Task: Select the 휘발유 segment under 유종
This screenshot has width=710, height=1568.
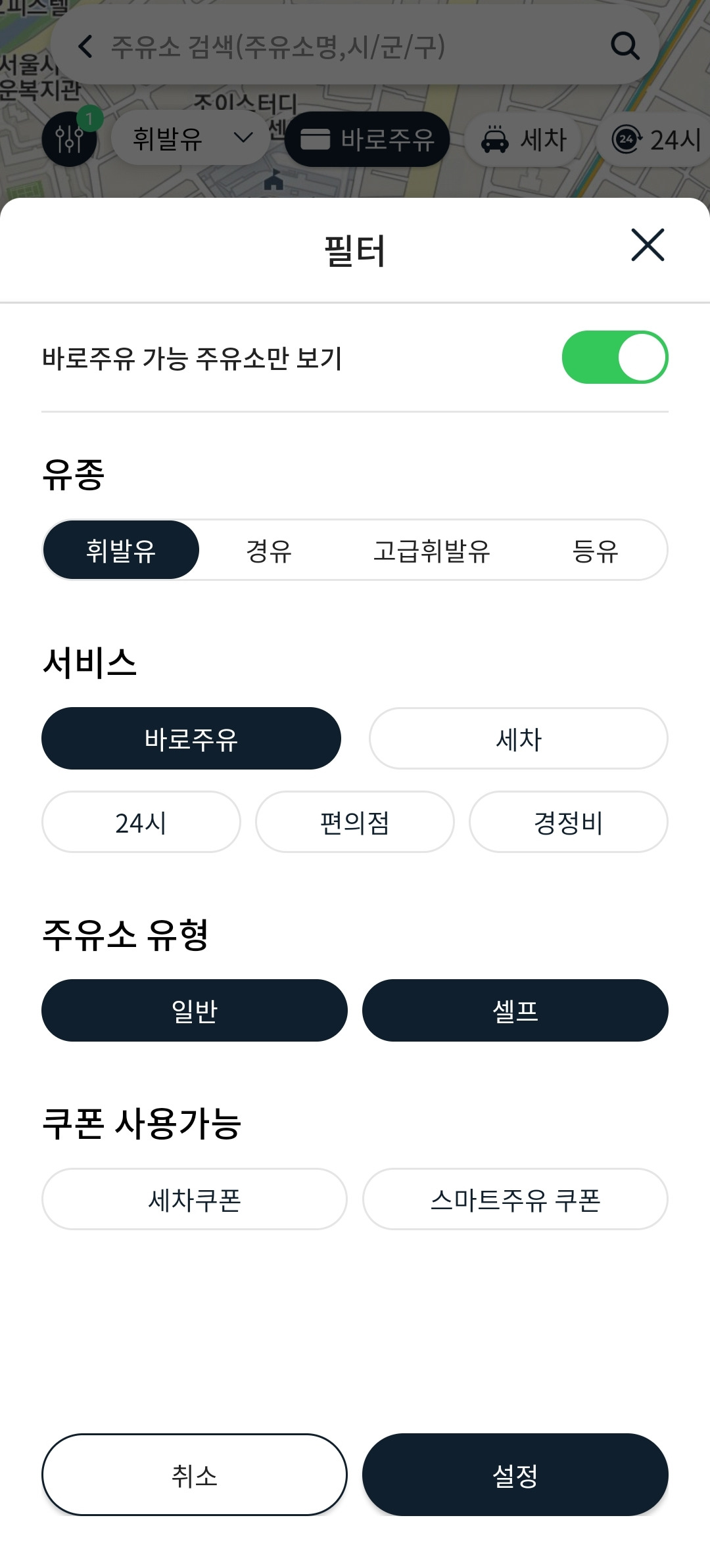Action: (121, 550)
